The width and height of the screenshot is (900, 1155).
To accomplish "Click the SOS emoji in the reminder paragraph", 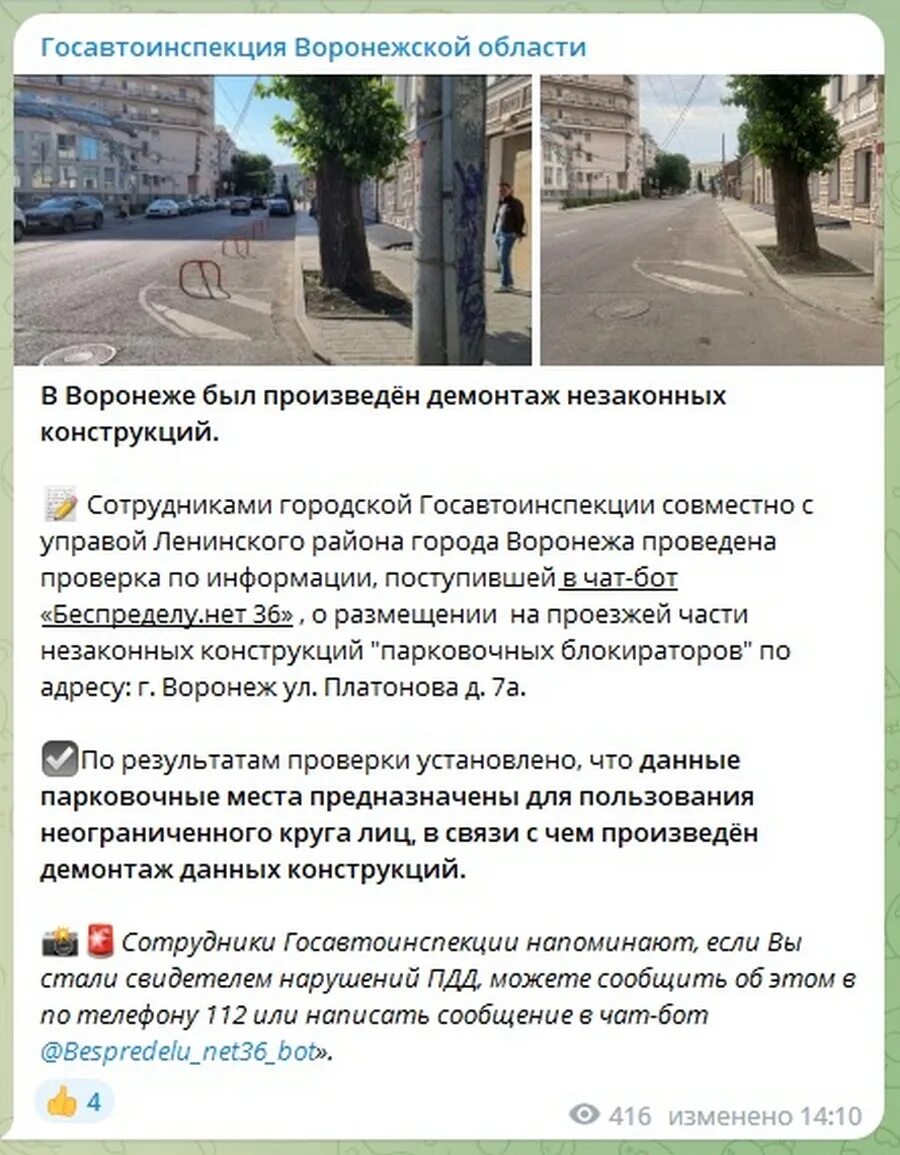I will coord(99,940).
